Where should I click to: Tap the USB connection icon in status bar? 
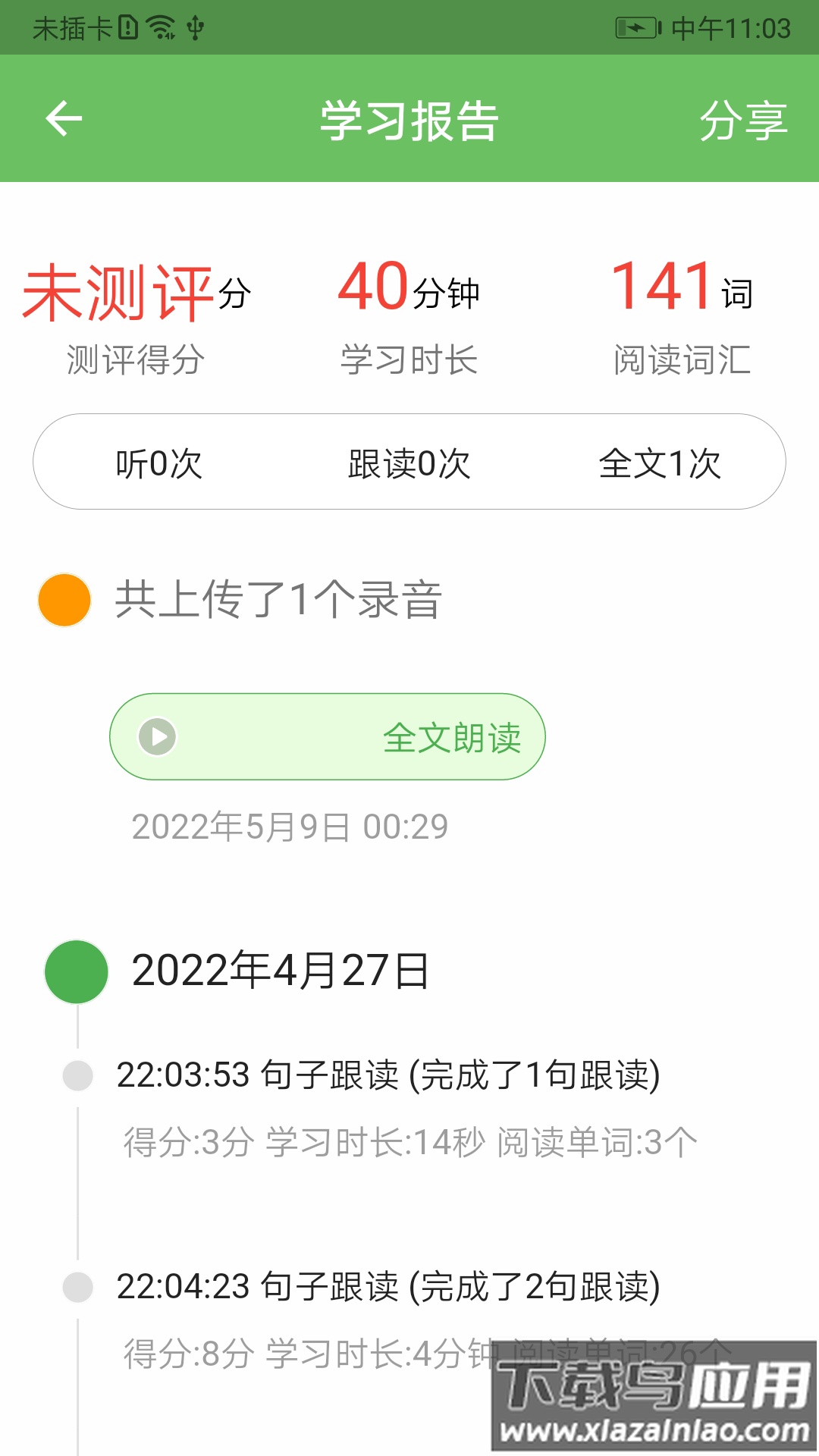coord(196,27)
